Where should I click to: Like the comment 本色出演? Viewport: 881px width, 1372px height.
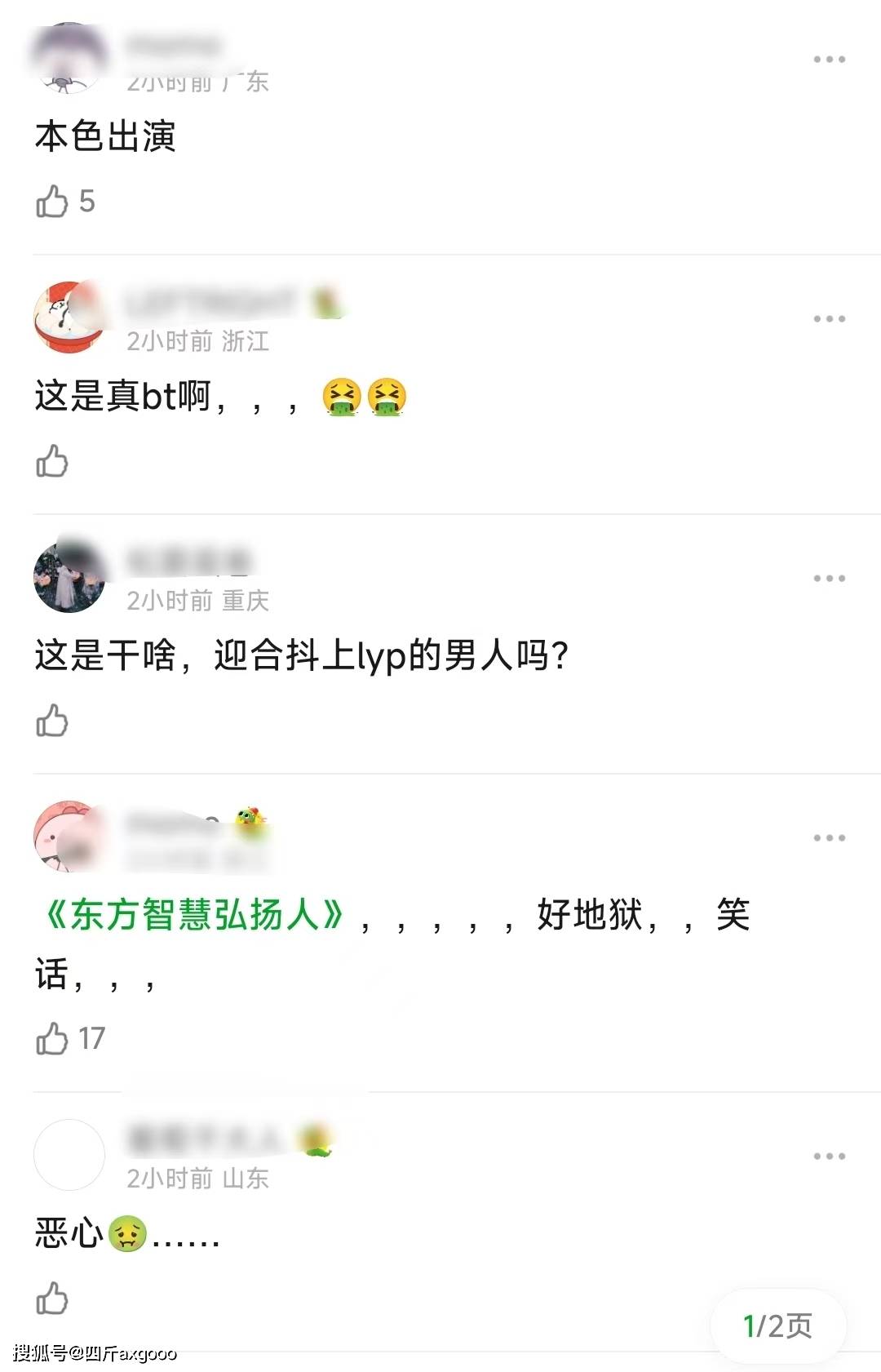coord(52,201)
